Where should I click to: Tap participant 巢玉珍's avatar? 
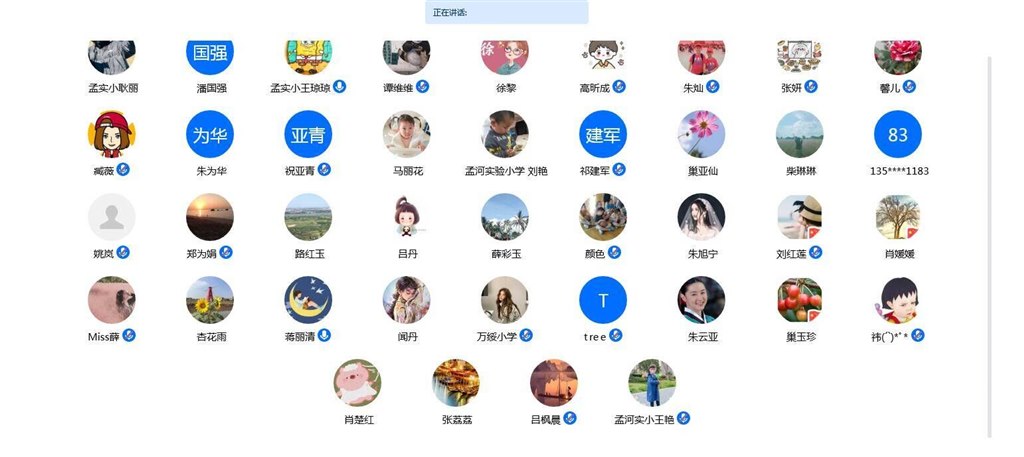click(800, 300)
